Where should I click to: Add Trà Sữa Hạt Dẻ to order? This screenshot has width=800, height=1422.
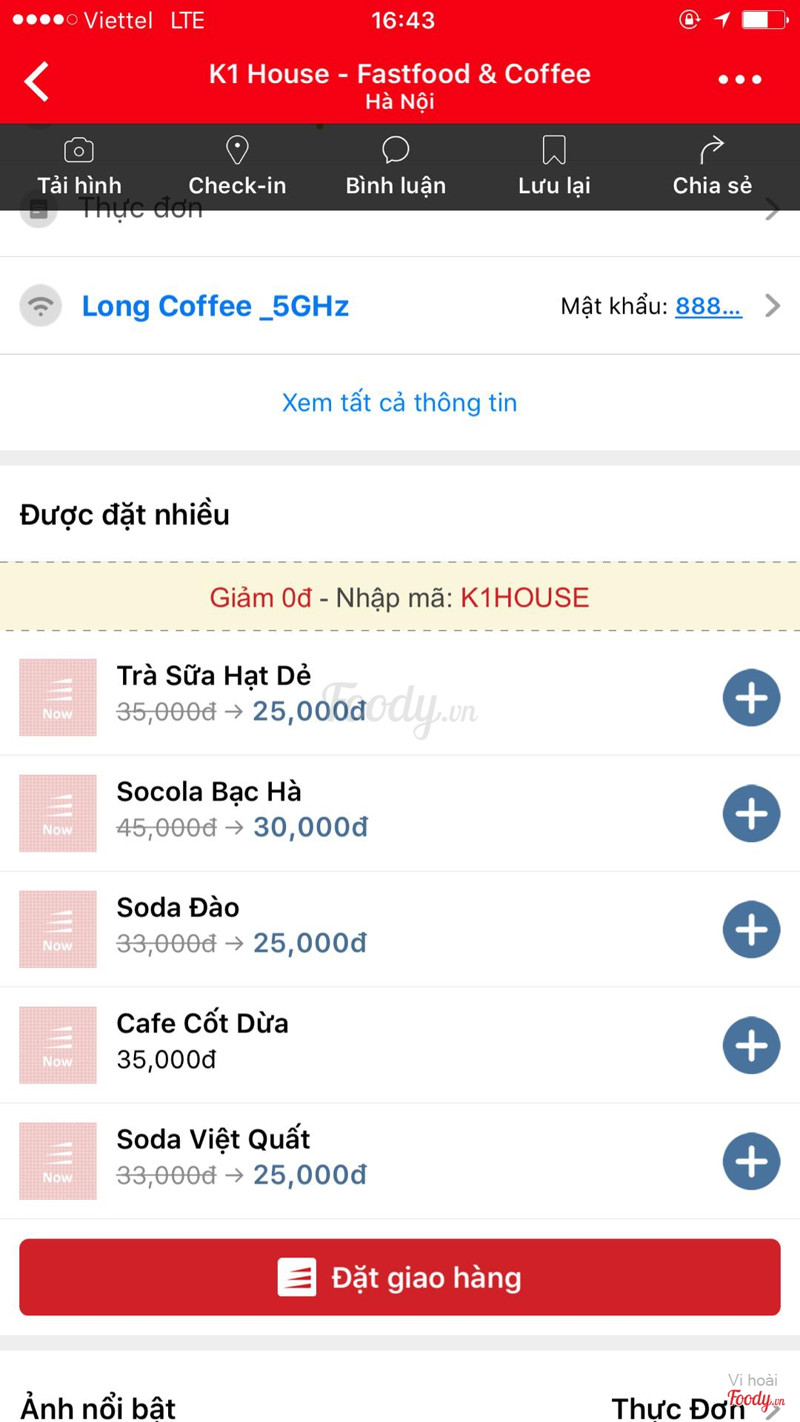(x=751, y=697)
